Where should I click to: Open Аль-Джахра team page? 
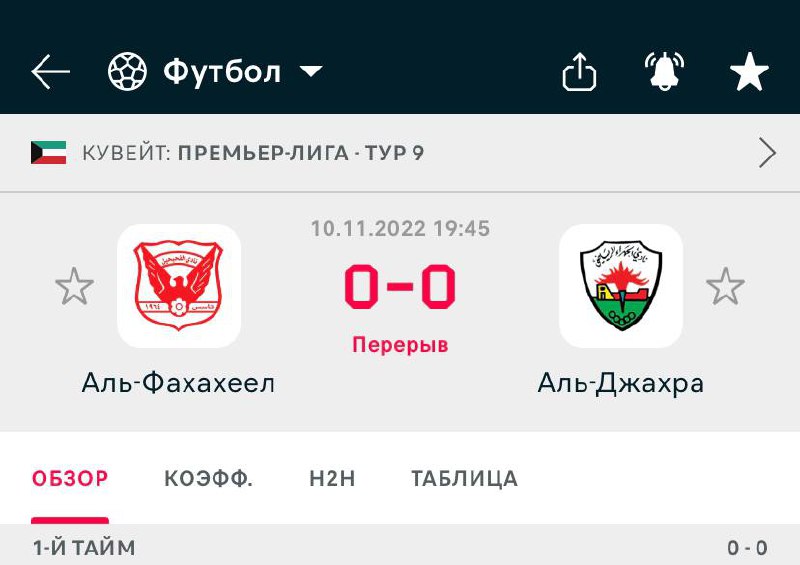click(x=620, y=287)
